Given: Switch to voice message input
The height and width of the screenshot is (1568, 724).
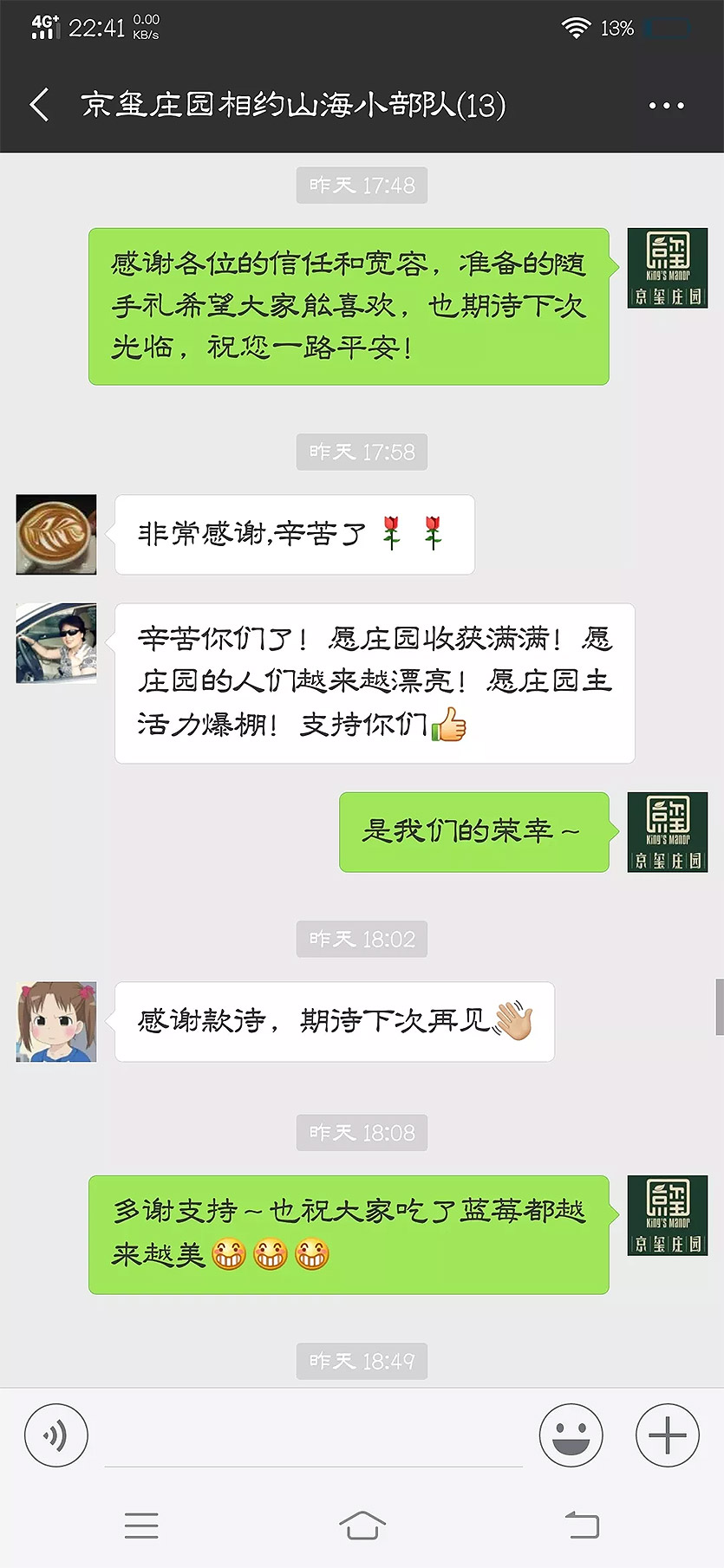Looking at the screenshot, I should click(x=56, y=1435).
